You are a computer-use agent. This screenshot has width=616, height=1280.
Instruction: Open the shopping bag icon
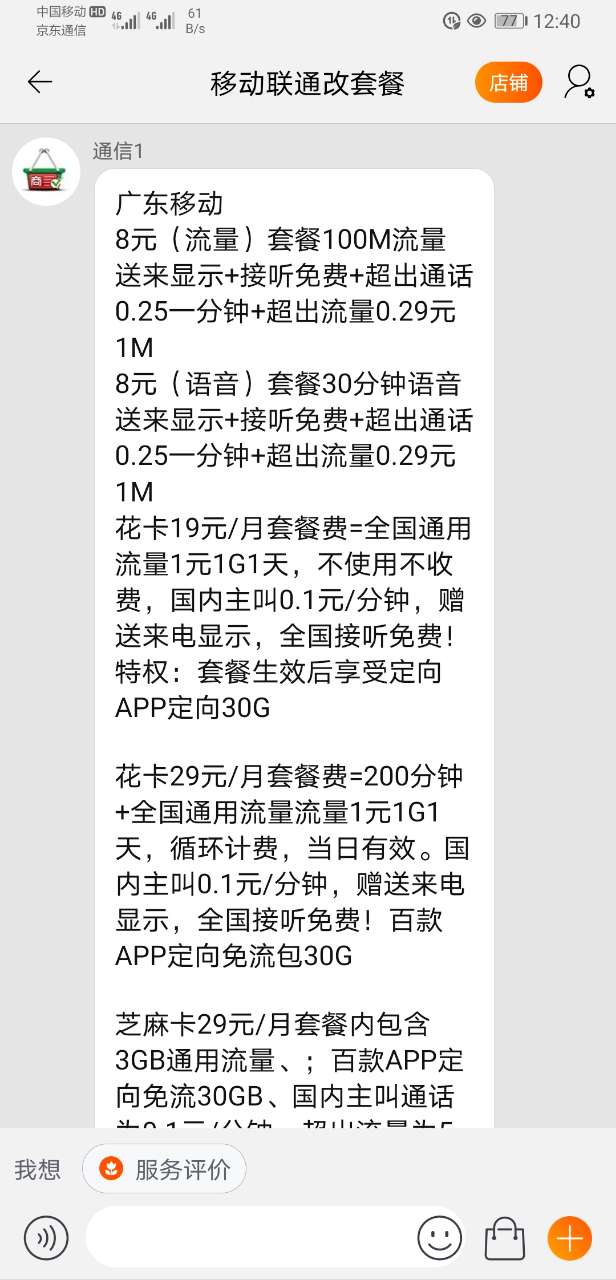[504, 1239]
